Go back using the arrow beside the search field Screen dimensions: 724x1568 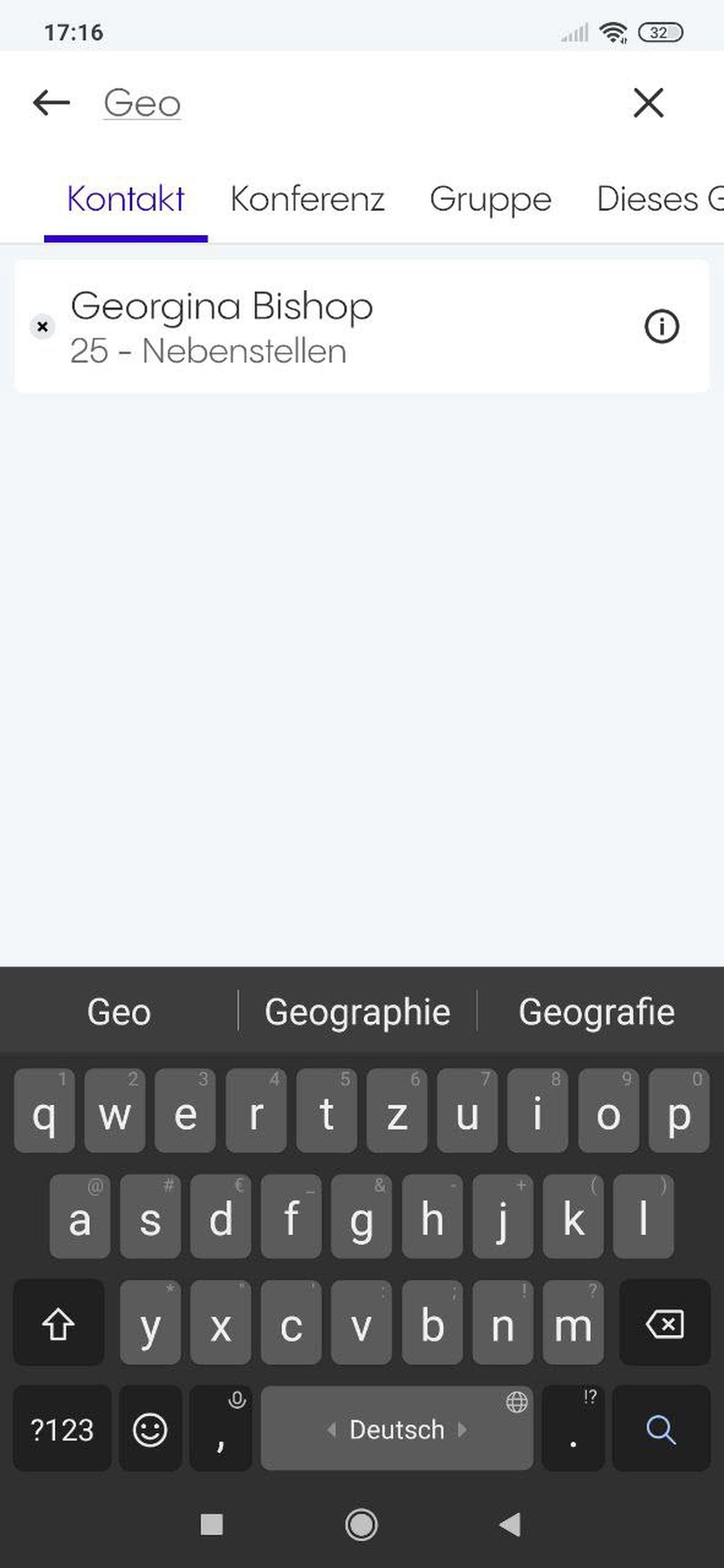(51, 102)
